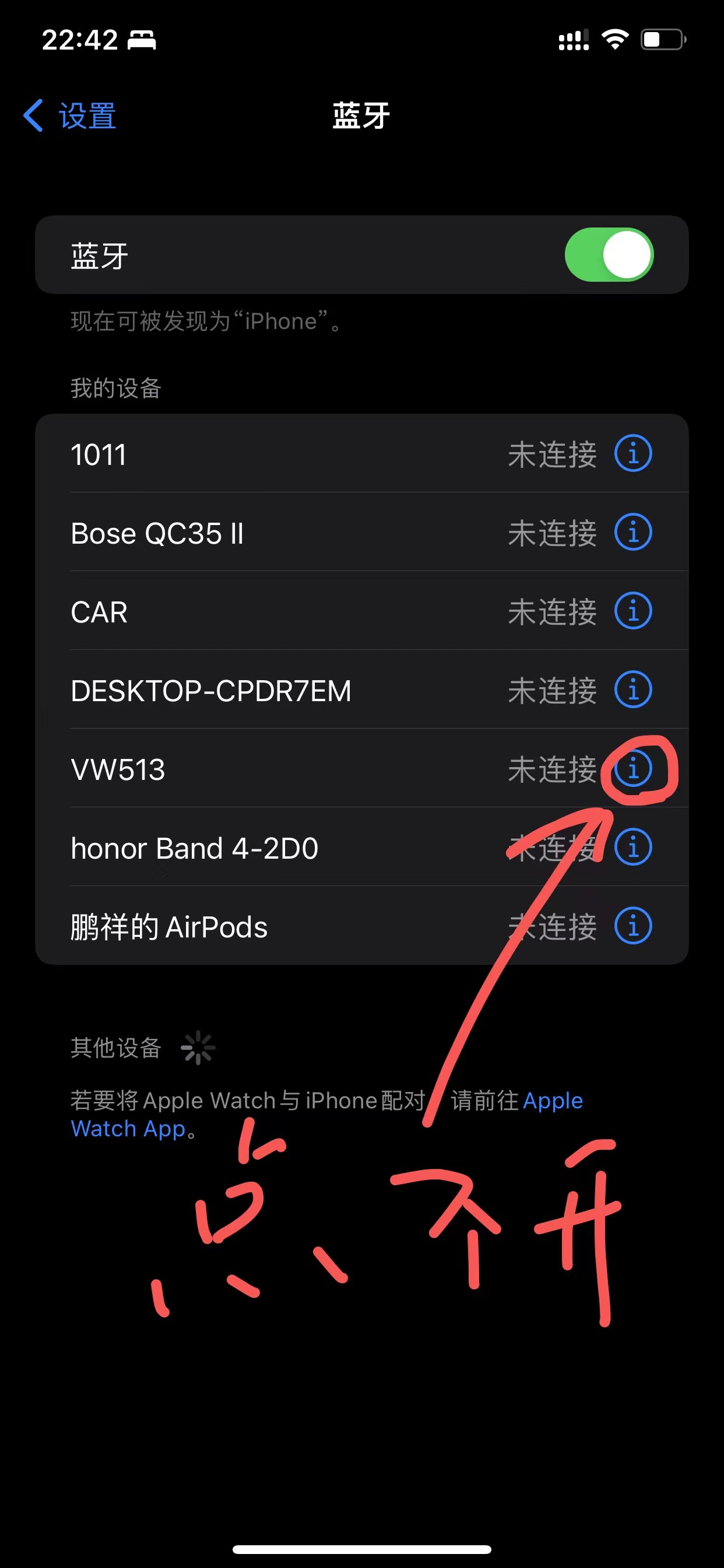Connect to Bose QC35 II

274,533
